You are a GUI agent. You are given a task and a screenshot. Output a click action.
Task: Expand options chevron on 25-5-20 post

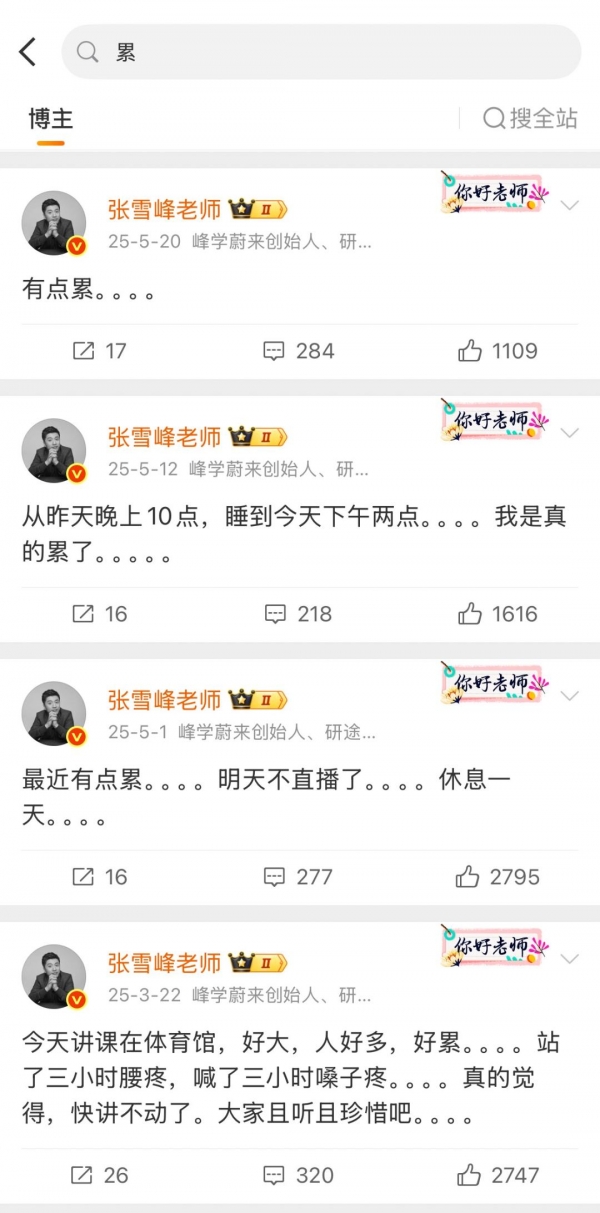[570, 206]
